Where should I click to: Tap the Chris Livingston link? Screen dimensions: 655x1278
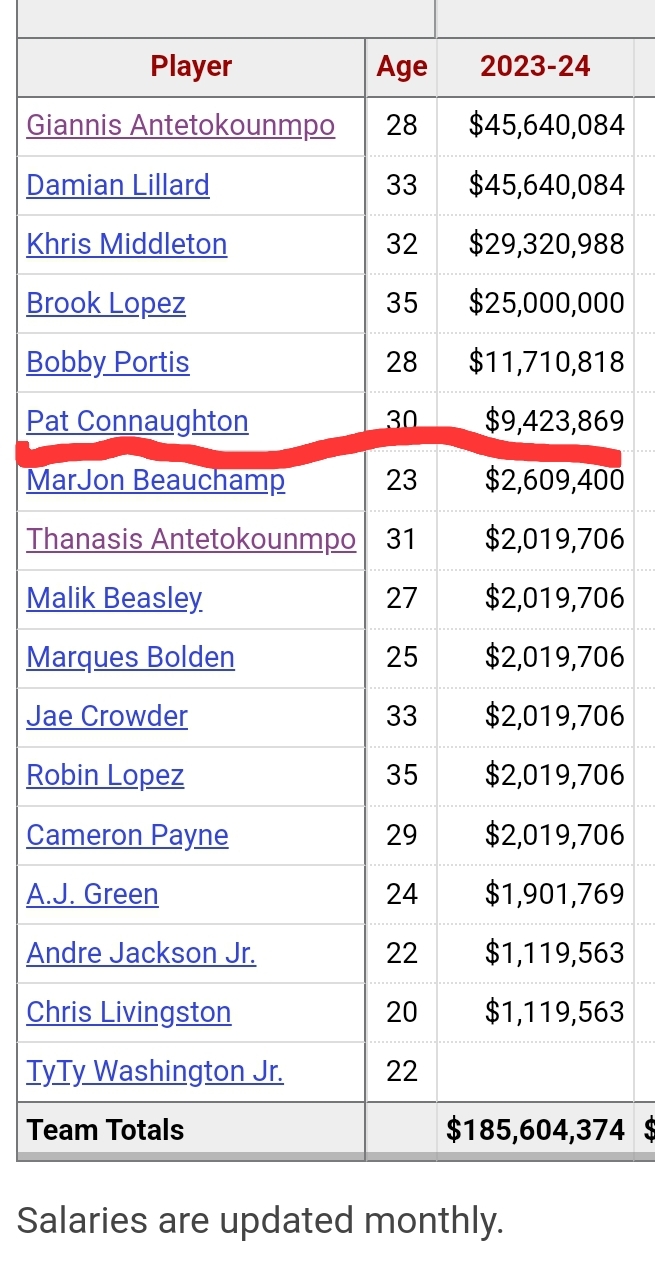point(129,1012)
